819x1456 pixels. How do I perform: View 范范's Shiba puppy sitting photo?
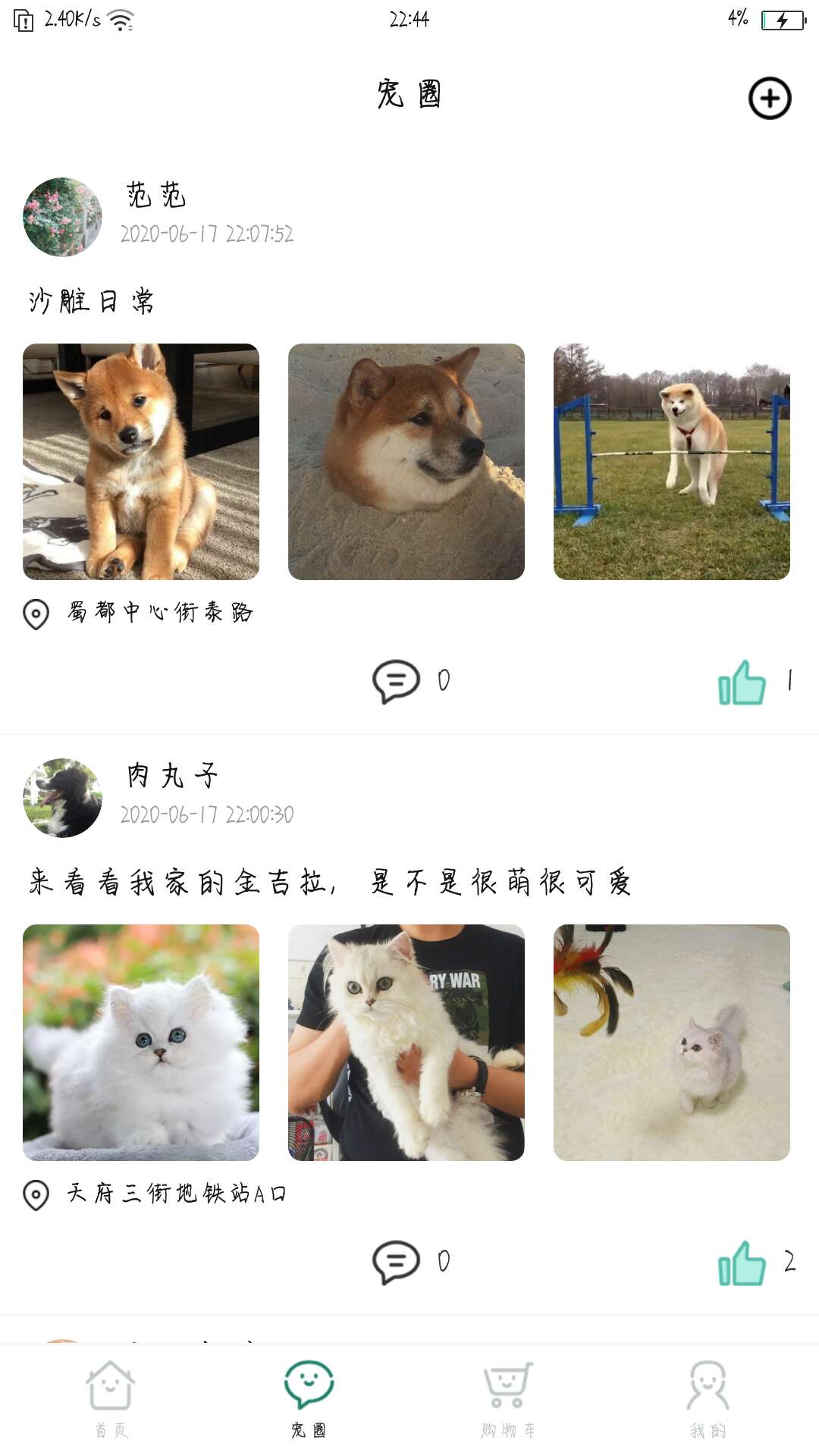tap(141, 462)
